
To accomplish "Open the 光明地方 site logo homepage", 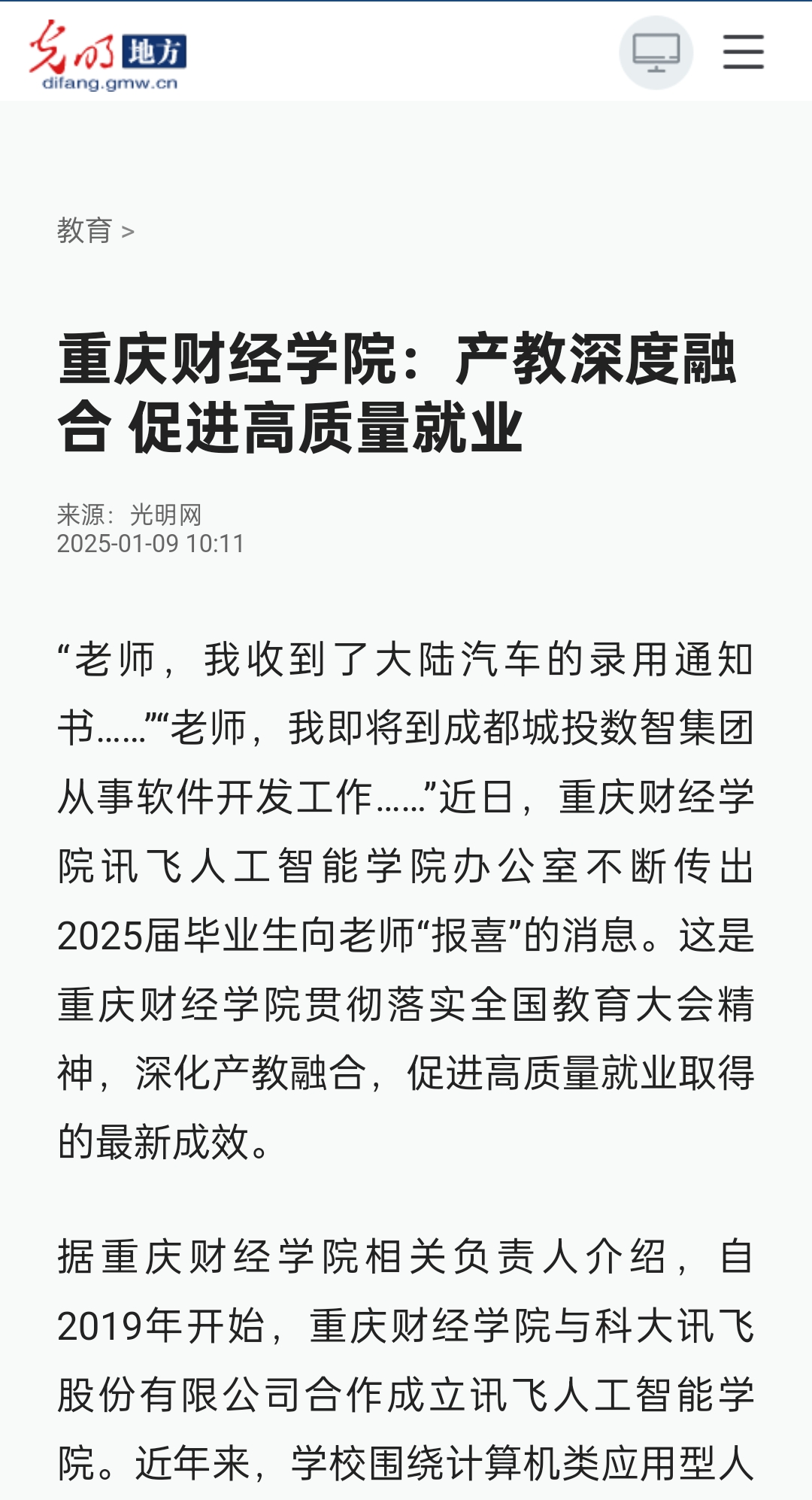I will pyautogui.click(x=109, y=55).
